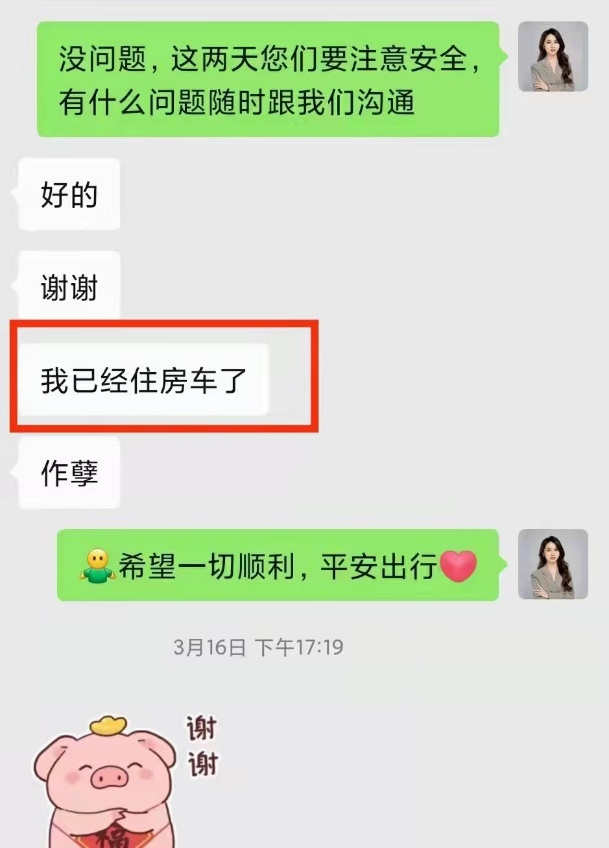Open sender's avatar beside the '没问题' message

pos(553,57)
